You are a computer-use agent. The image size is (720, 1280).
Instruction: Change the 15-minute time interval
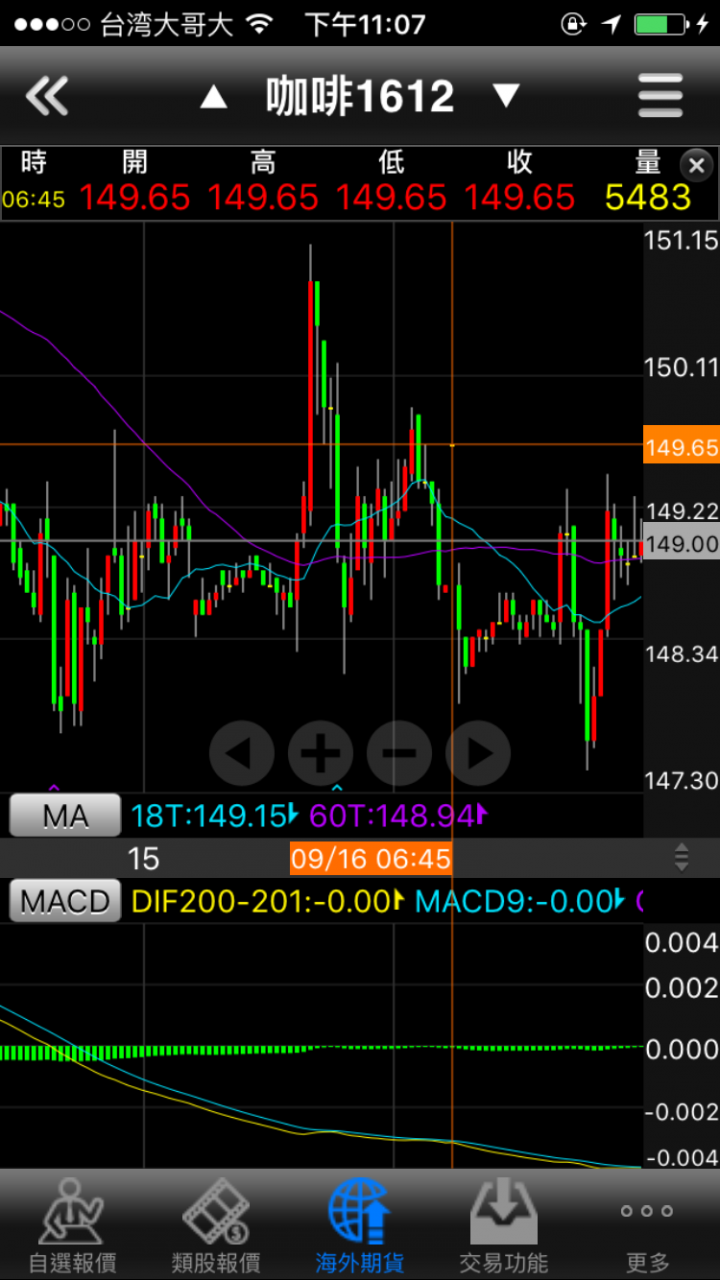(144, 858)
